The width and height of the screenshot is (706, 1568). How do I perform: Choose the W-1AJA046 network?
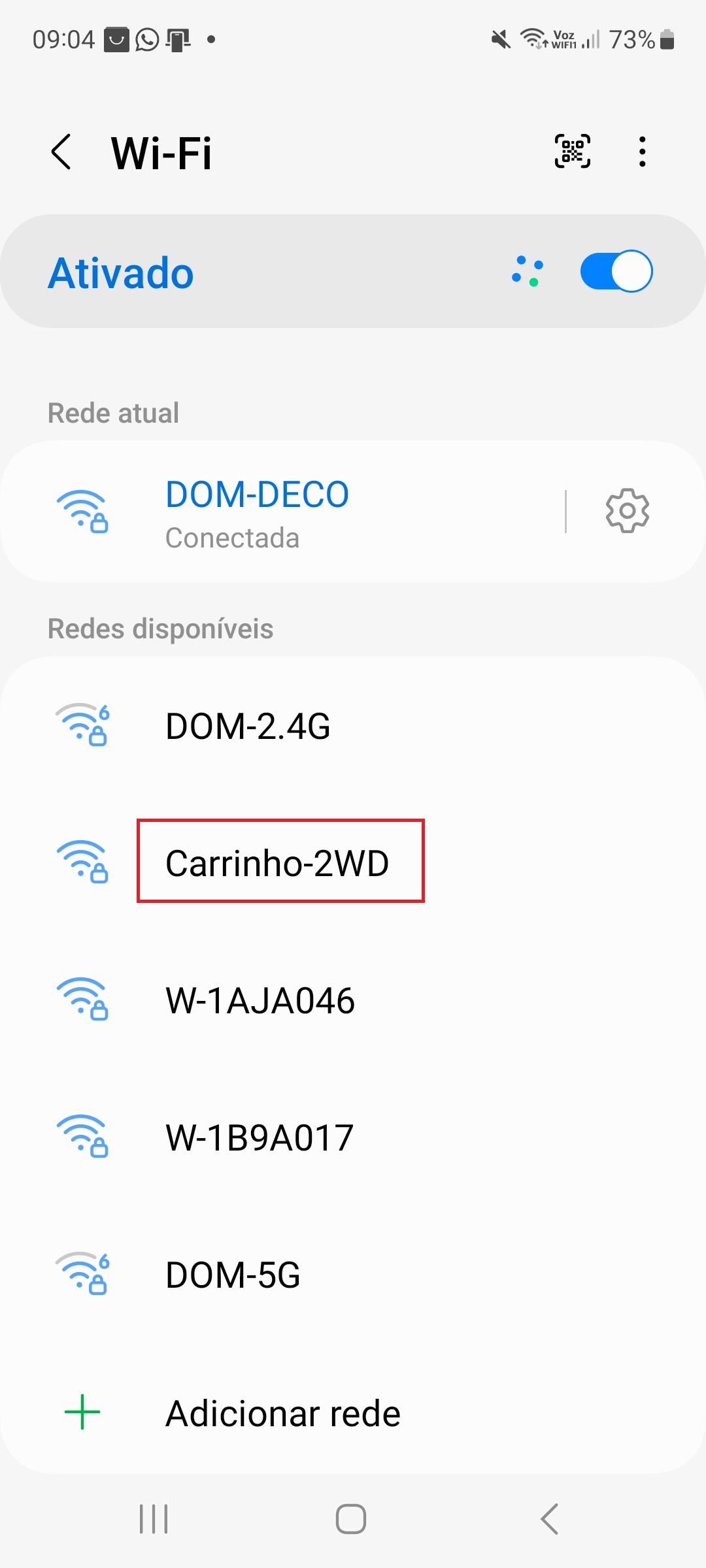coord(353,1000)
